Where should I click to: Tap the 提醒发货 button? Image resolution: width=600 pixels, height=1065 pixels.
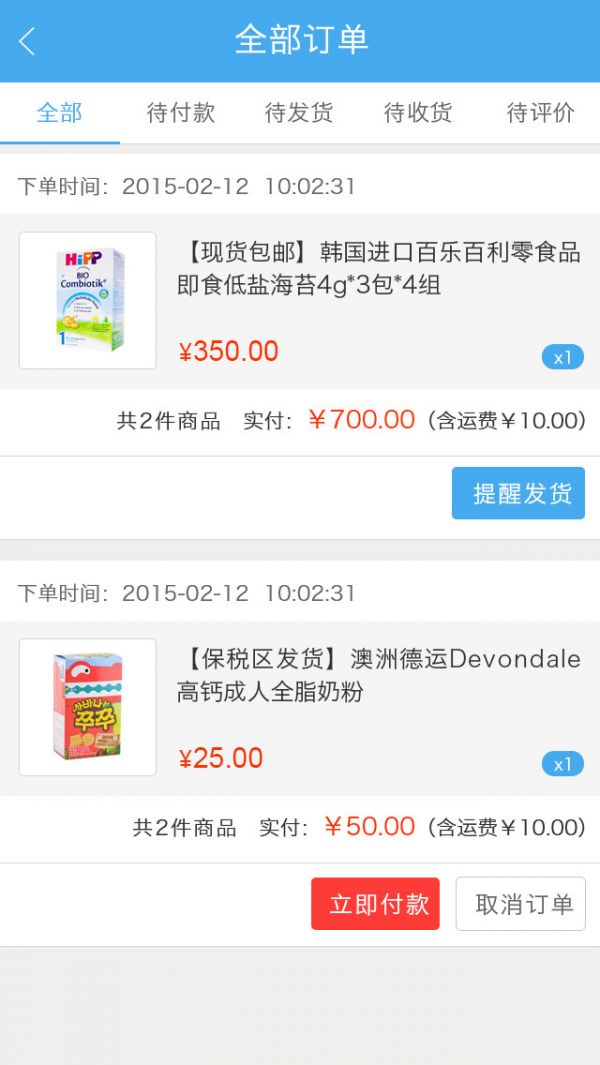[518, 493]
